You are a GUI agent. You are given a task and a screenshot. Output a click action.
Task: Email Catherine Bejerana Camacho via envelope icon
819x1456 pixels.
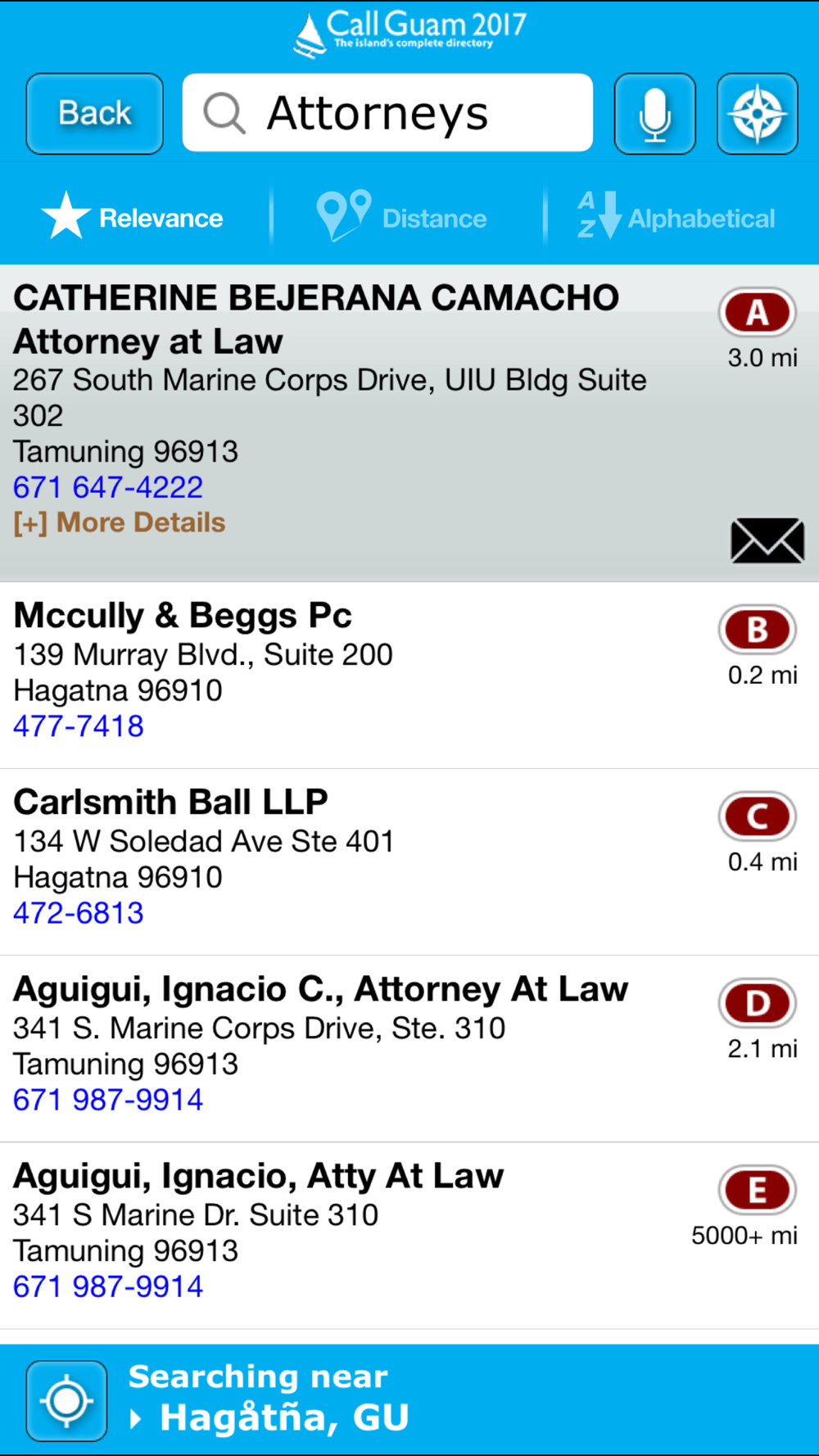click(767, 540)
